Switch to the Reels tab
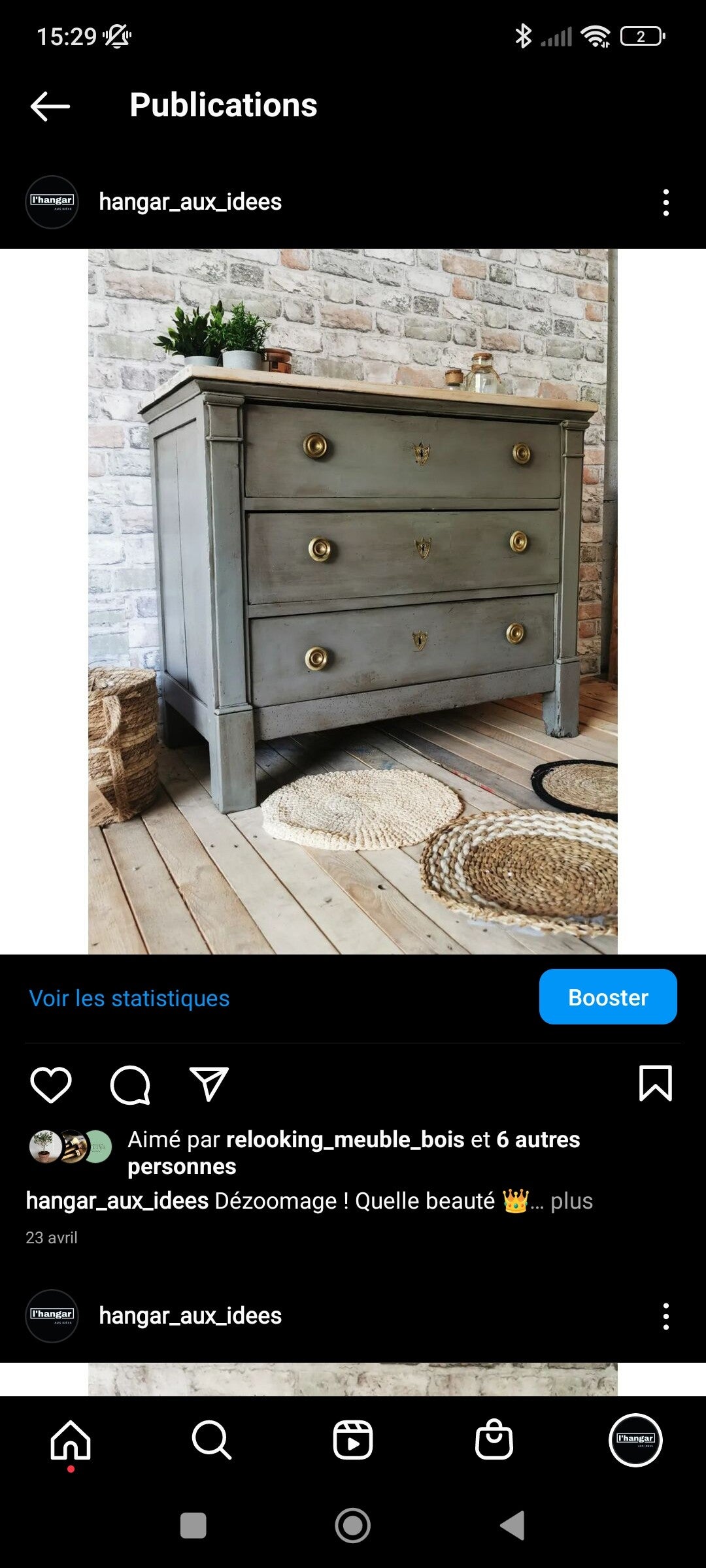This screenshot has width=706, height=1568. pos(353,1440)
